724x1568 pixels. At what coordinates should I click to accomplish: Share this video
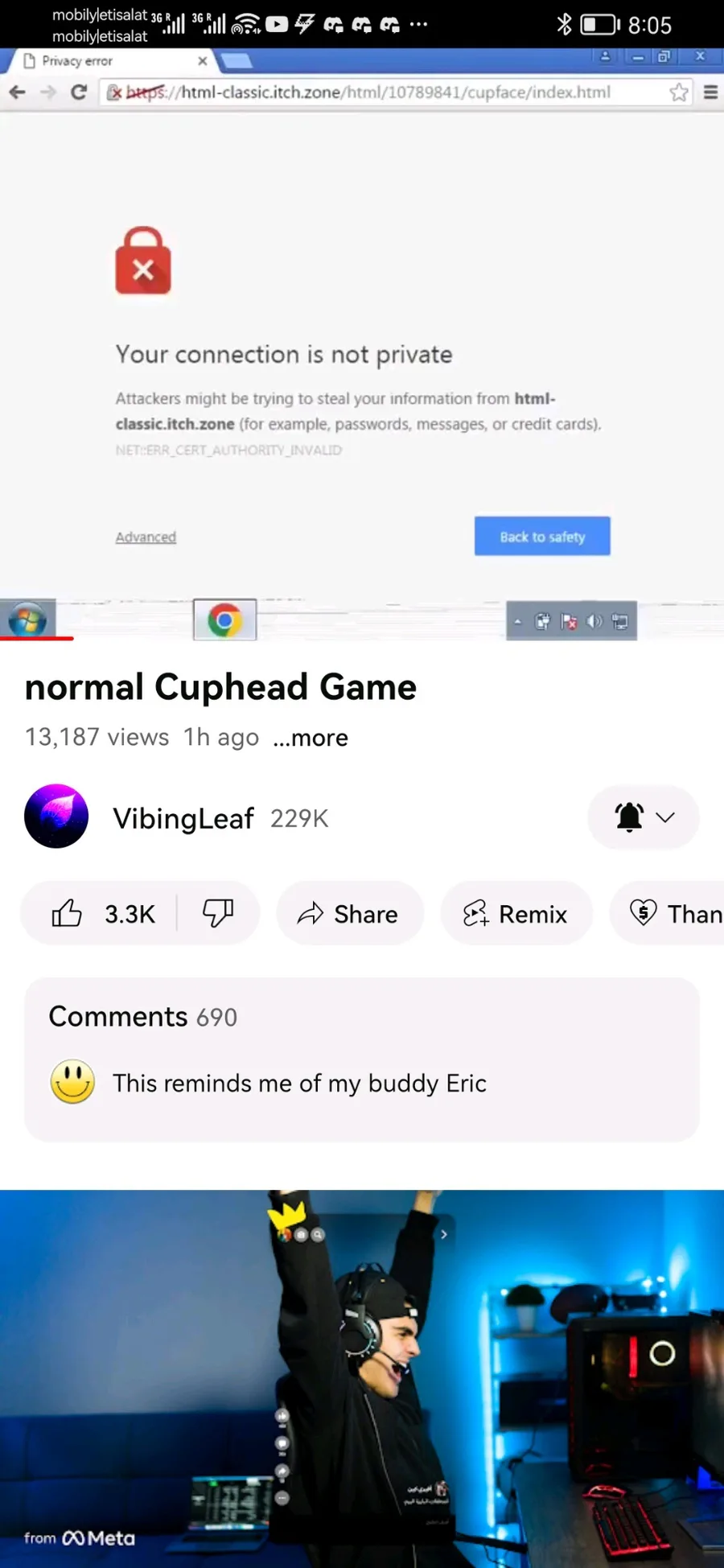point(349,913)
